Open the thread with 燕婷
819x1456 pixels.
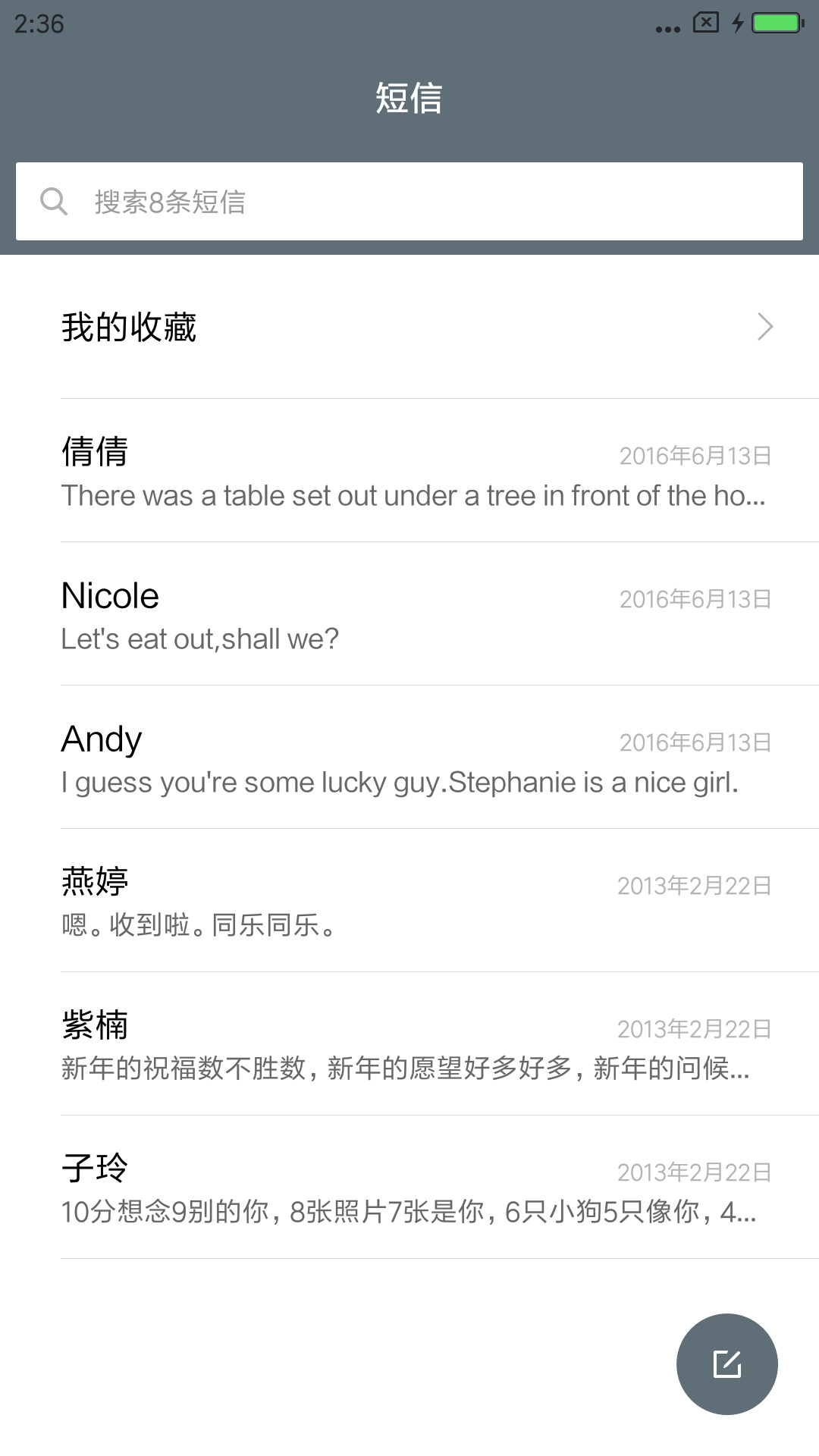click(409, 901)
